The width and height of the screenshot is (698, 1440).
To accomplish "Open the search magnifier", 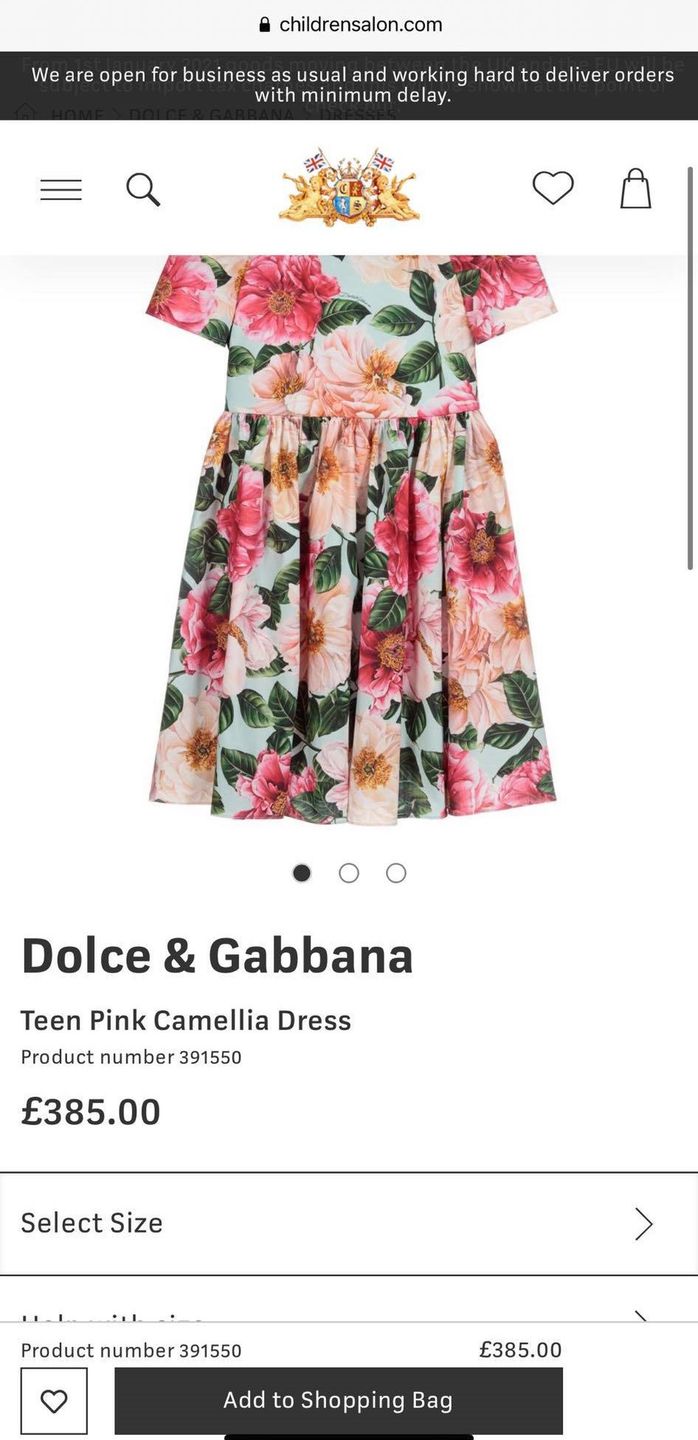I will [x=143, y=189].
